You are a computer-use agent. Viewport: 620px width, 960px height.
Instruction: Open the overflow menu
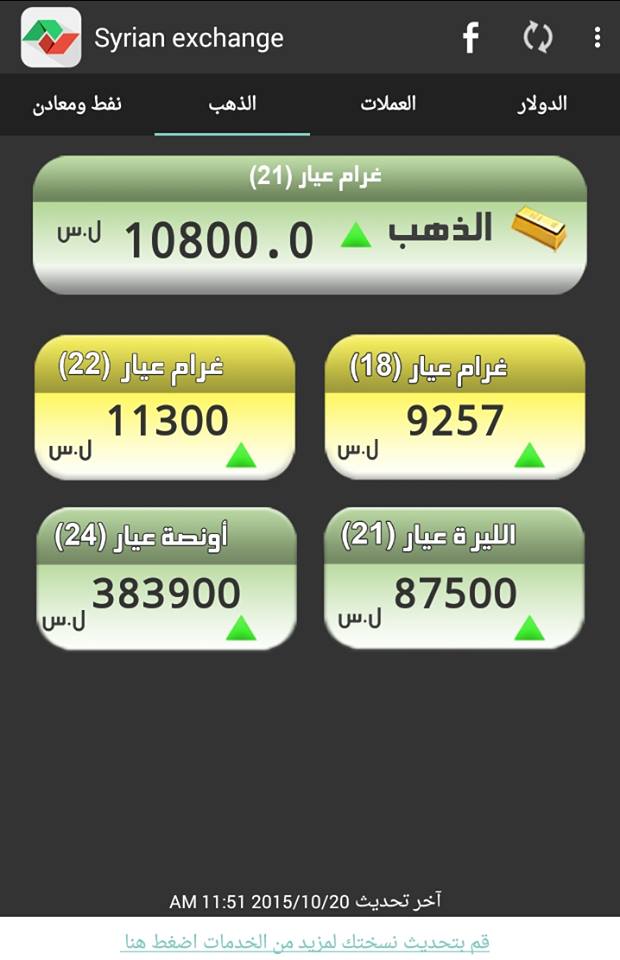[x=597, y=39]
